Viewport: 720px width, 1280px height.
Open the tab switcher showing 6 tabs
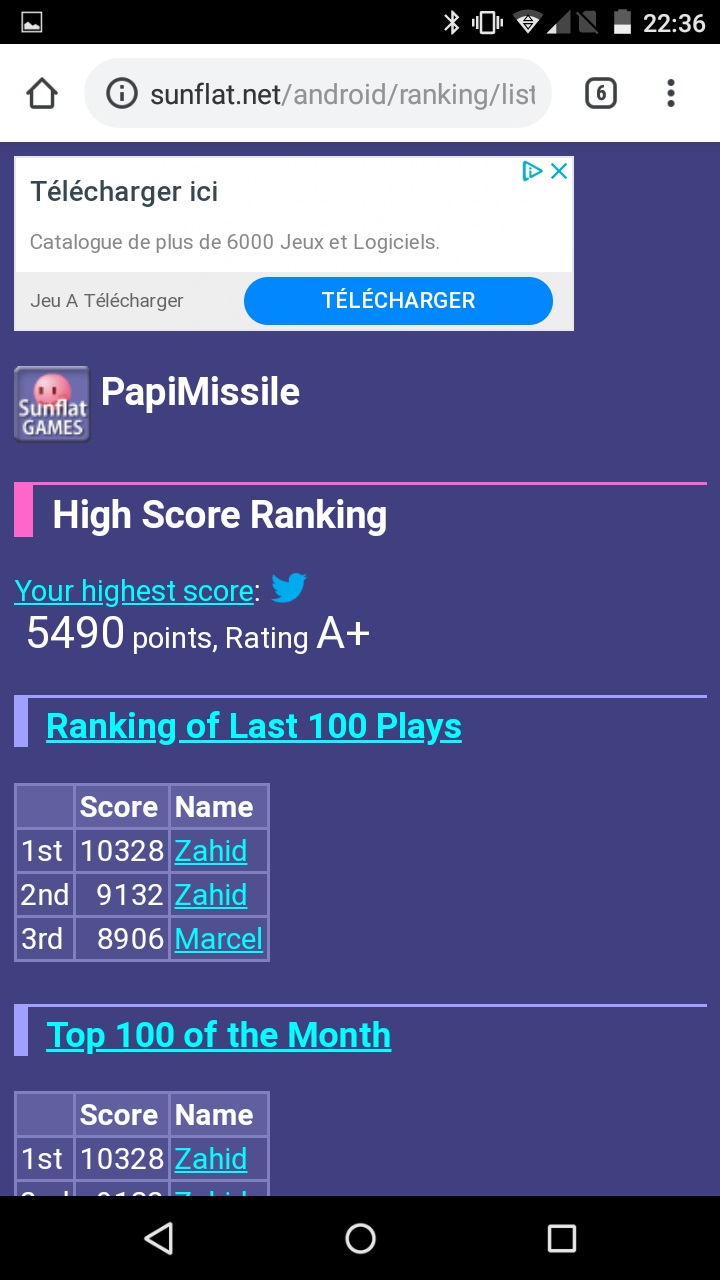tap(600, 94)
